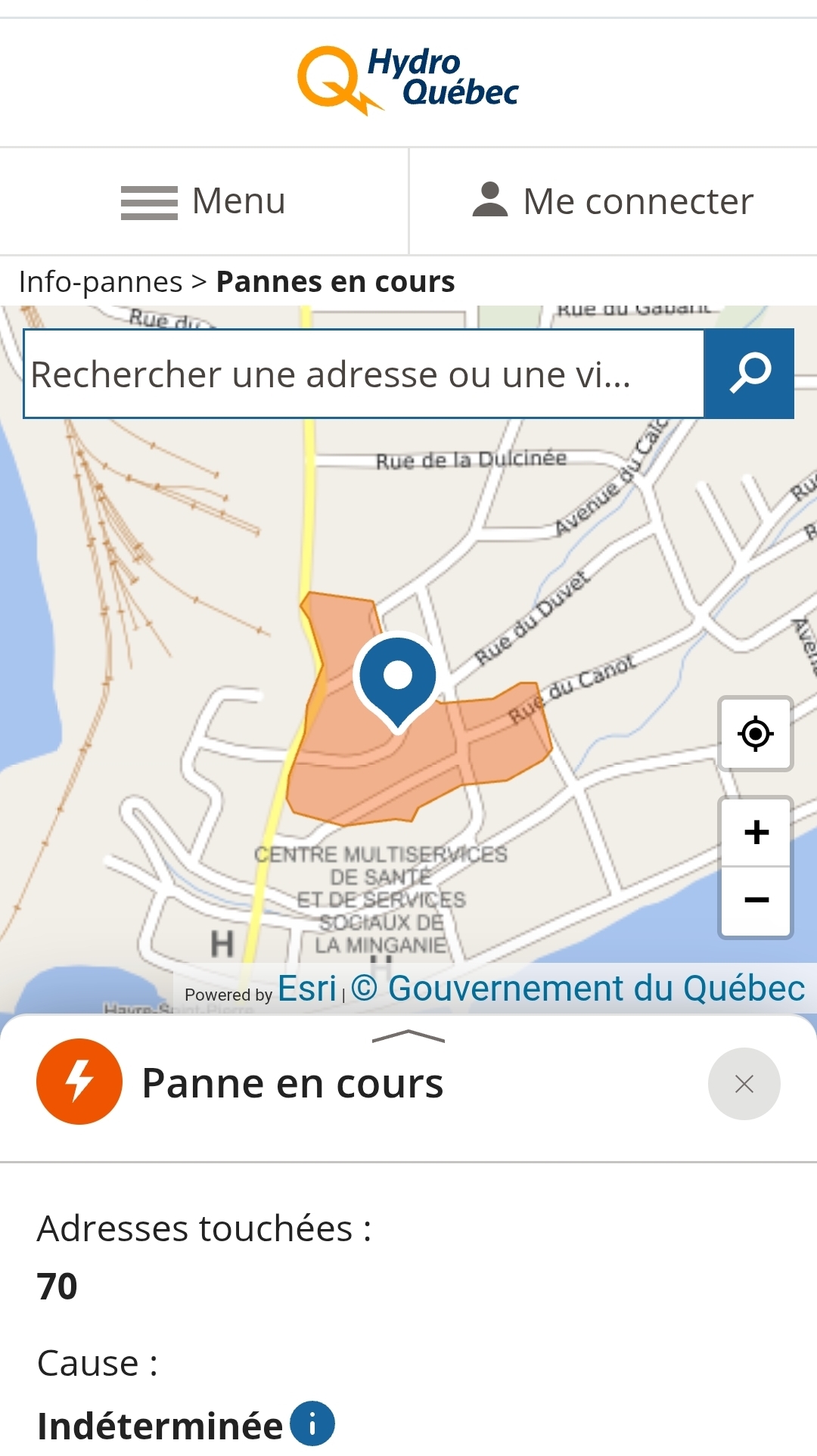Select the blue outage location pin
This screenshot has height=1456, width=817.
pos(398,675)
